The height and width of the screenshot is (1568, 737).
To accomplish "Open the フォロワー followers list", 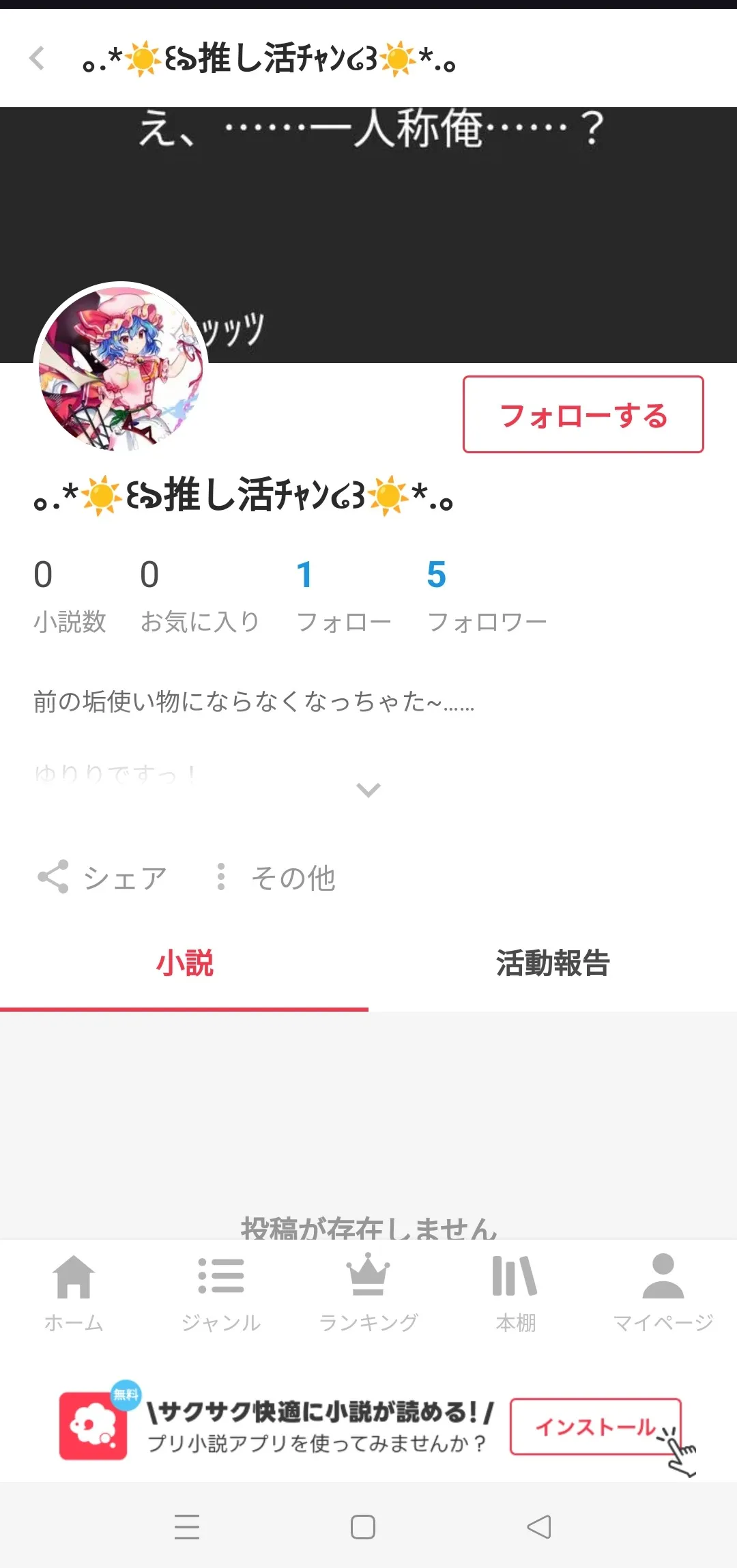I will coord(487,594).
